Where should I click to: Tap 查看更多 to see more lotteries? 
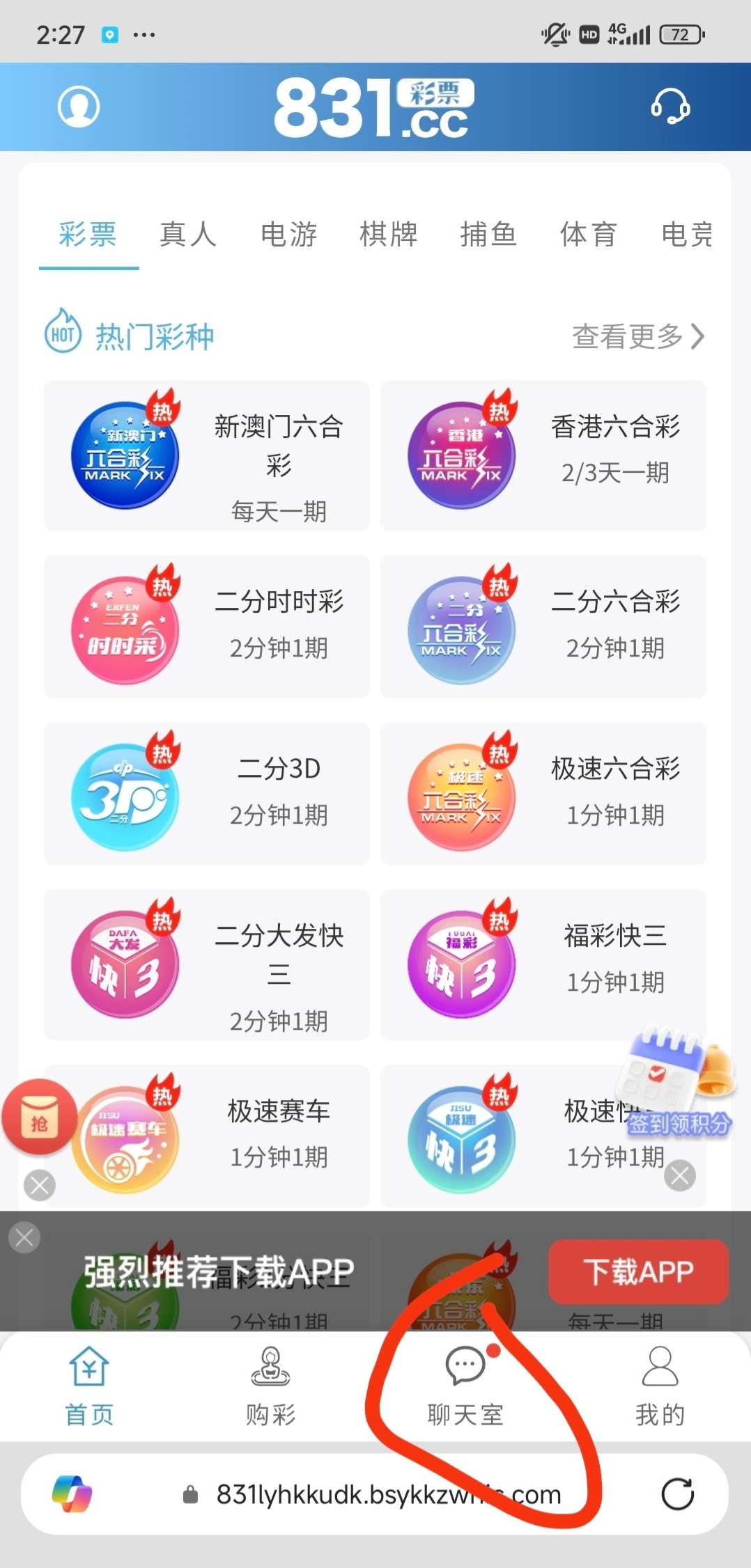pos(637,337)
